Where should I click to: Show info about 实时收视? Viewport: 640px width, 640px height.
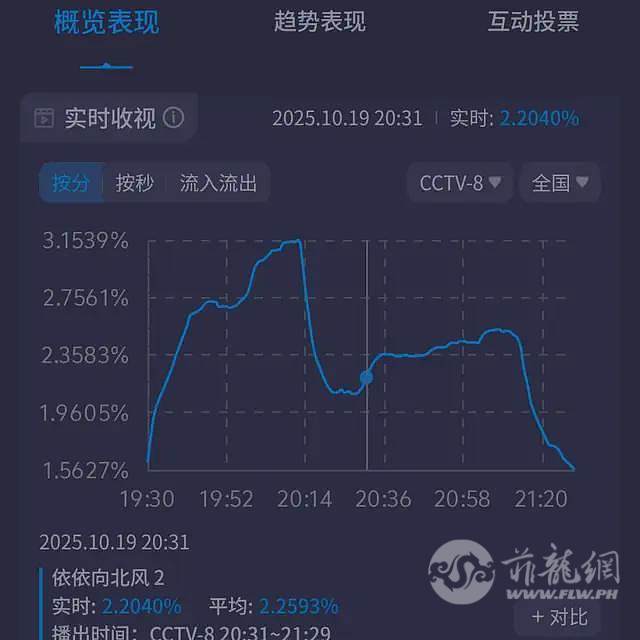tap(174, 118)
